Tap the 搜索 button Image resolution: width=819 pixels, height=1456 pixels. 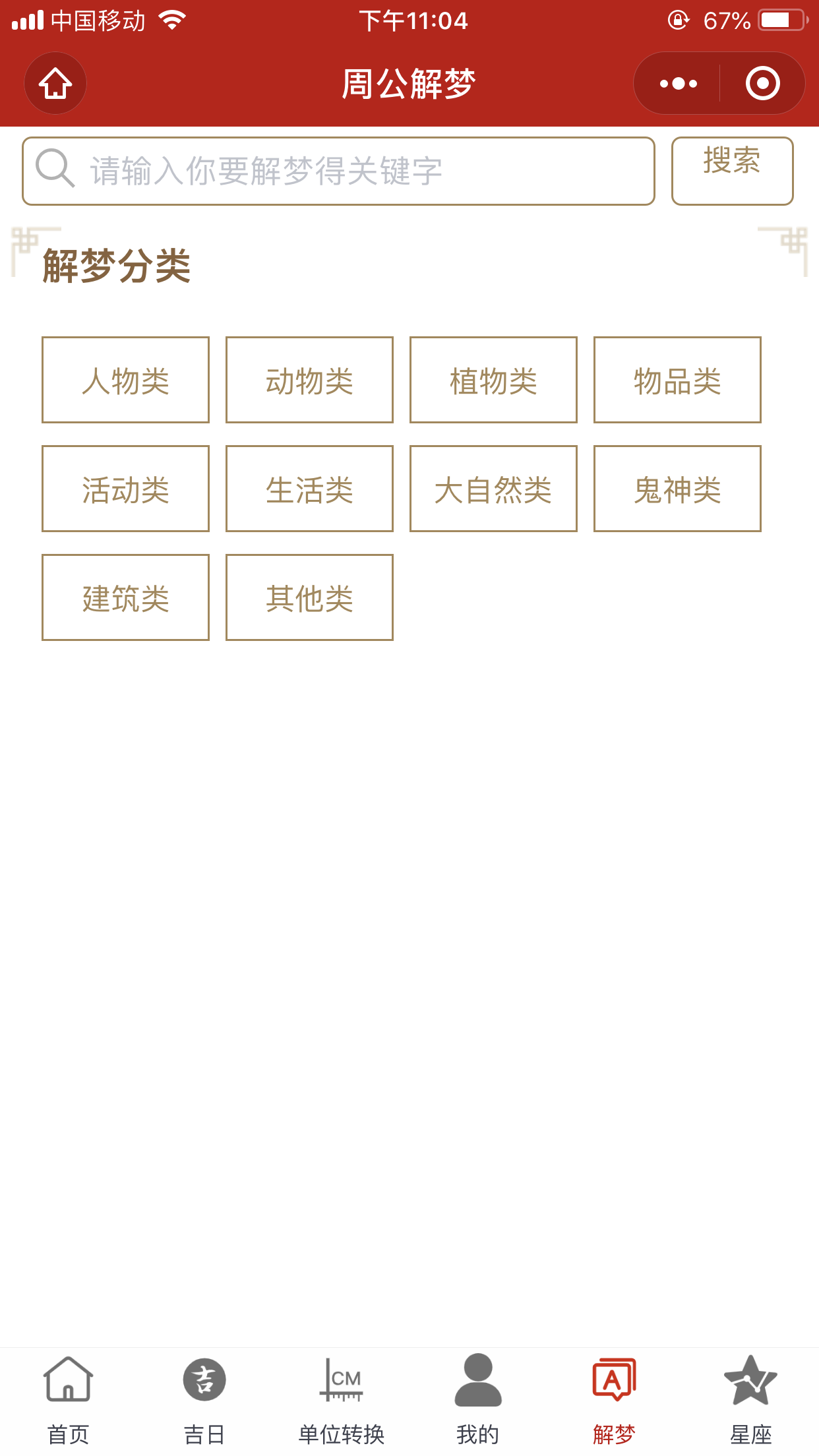pyautogui.click(x=732, y=171)
